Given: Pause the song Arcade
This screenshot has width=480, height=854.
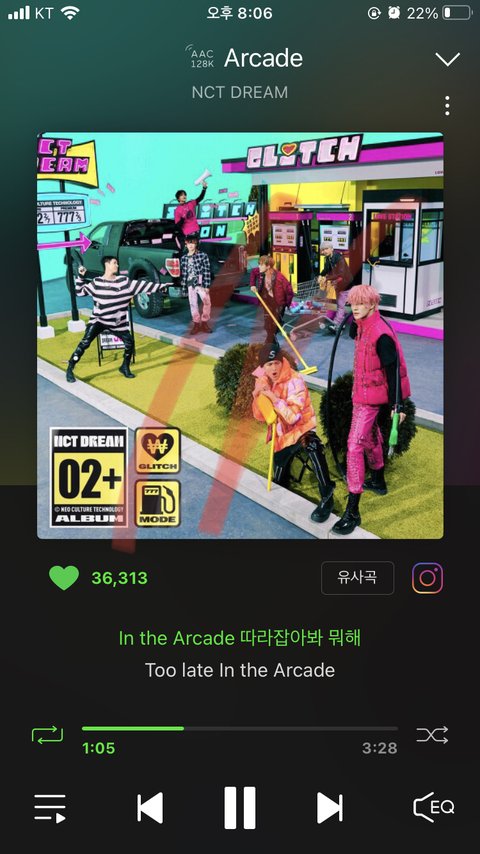Looking at the screenshot, I should coord(240,808).
